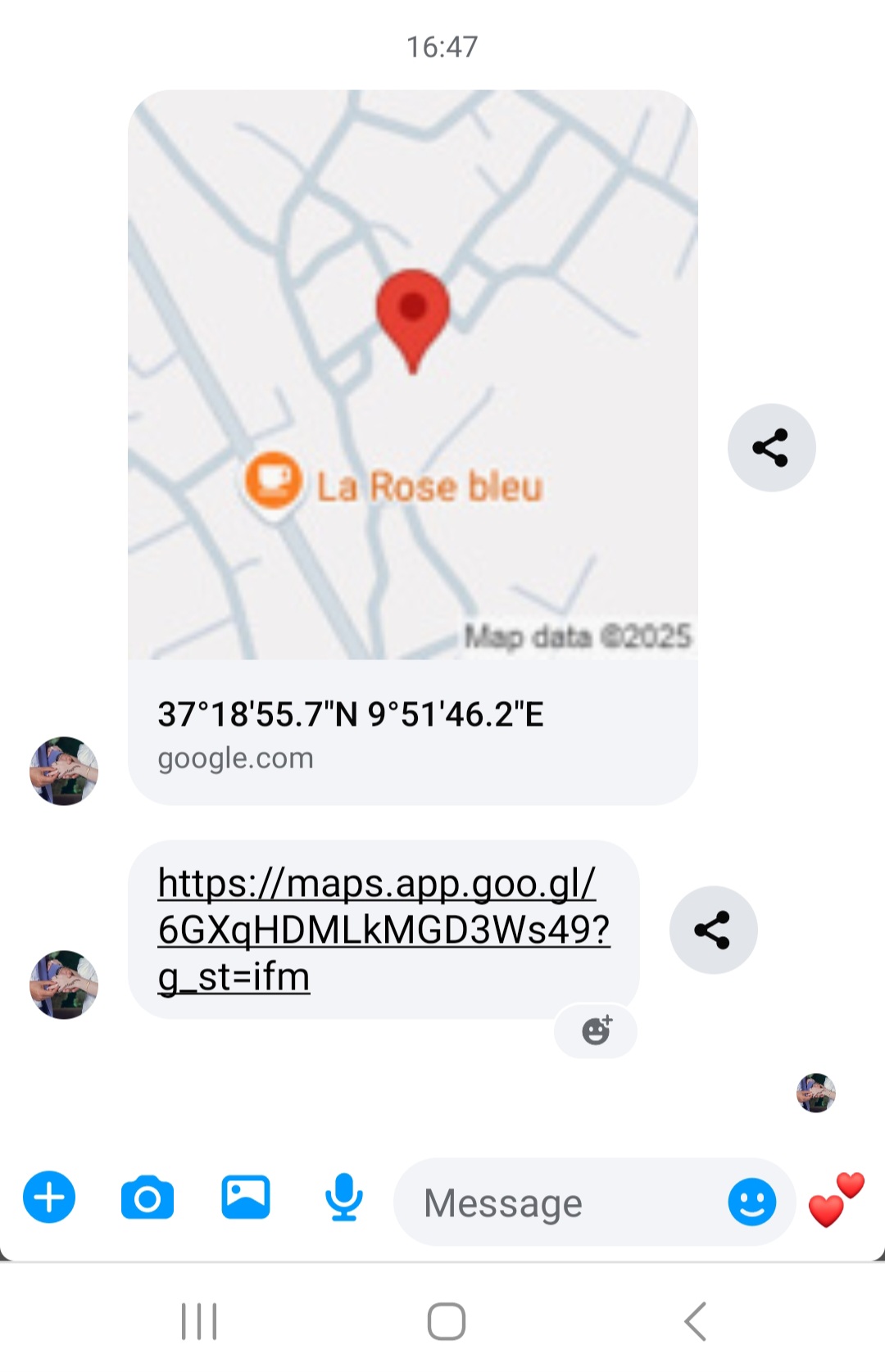Open the camera to take a photo

[x=147, y=1198]
